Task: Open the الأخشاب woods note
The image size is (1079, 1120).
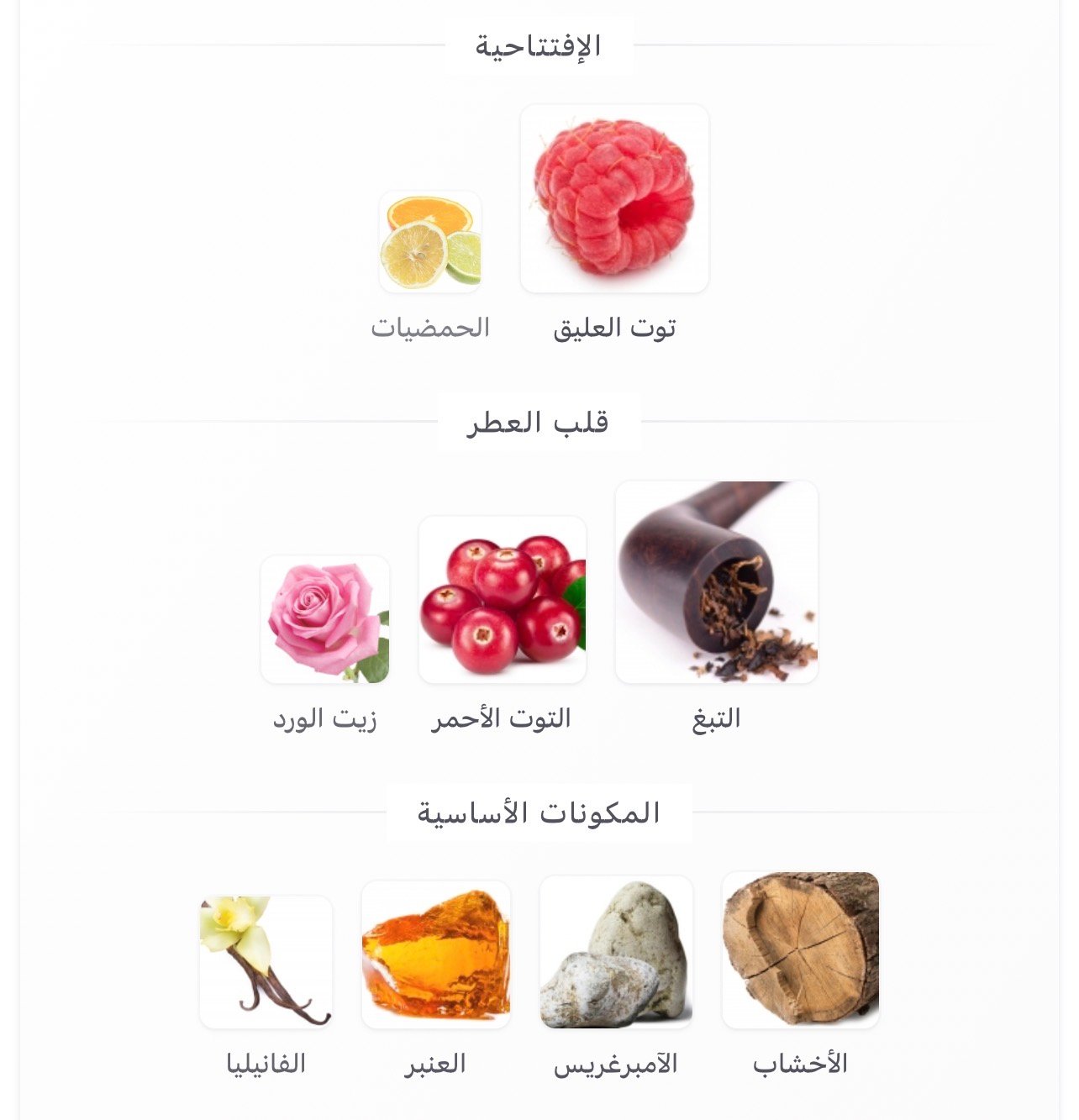Action: coord(800,950)
